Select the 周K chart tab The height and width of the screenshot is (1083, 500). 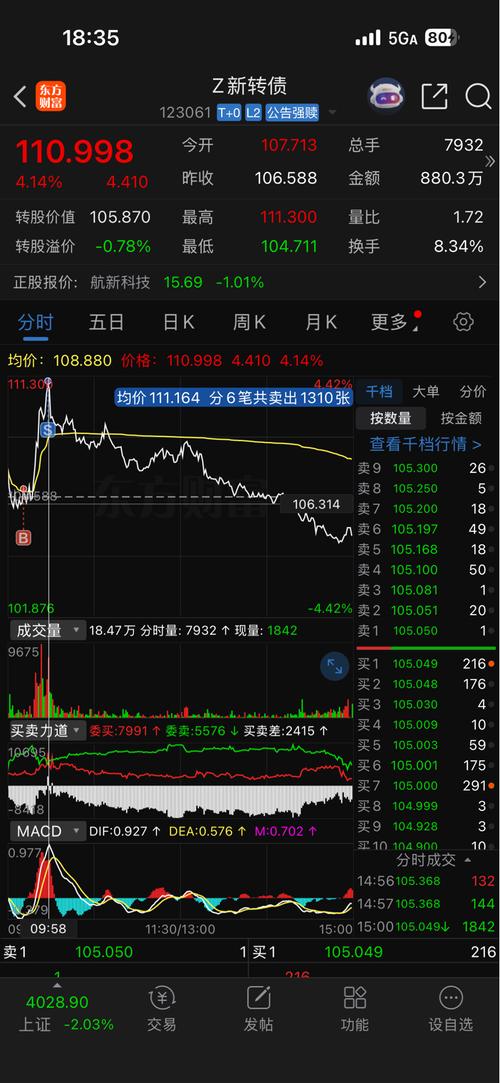tap(249, 322)
